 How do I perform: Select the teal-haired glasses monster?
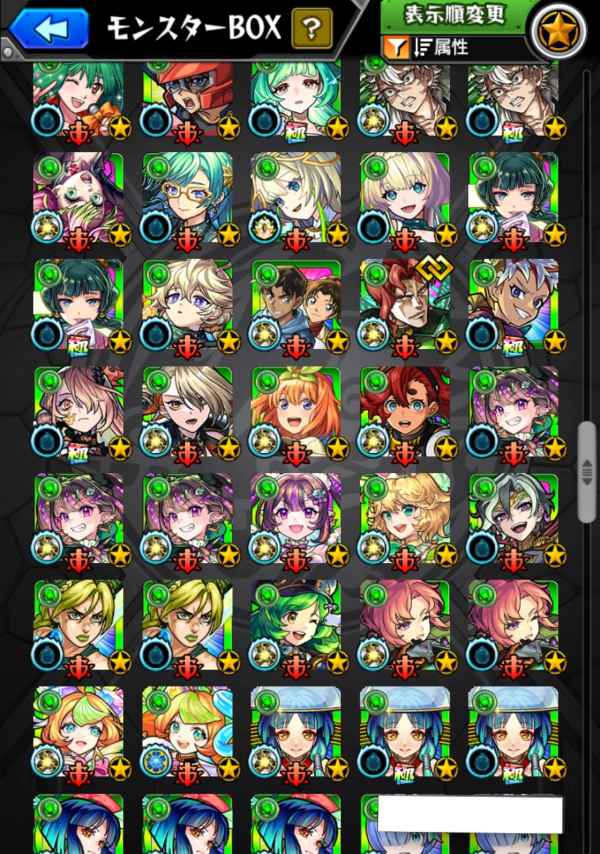187,199
